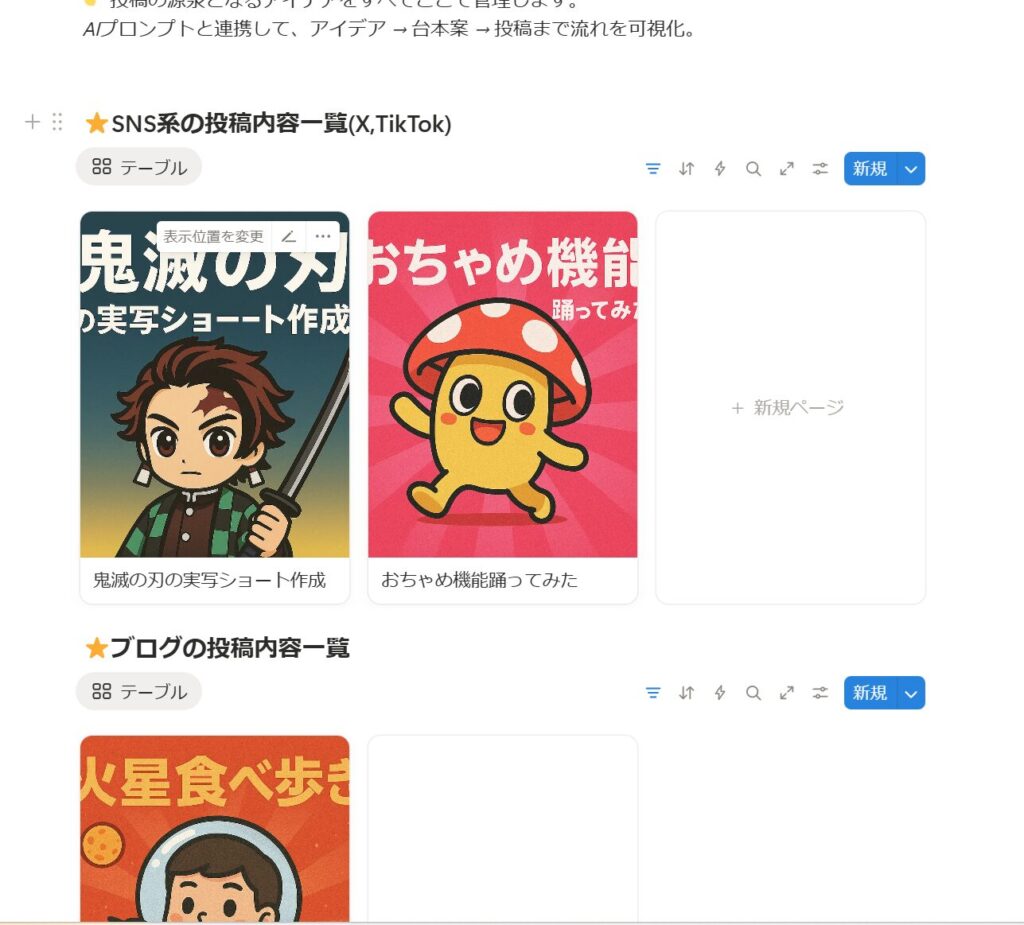This screenshot has width=1024, height=925.
Task: Open the テーブル view tab under ブログの投稿内容一覧
Action: point(139,691)
